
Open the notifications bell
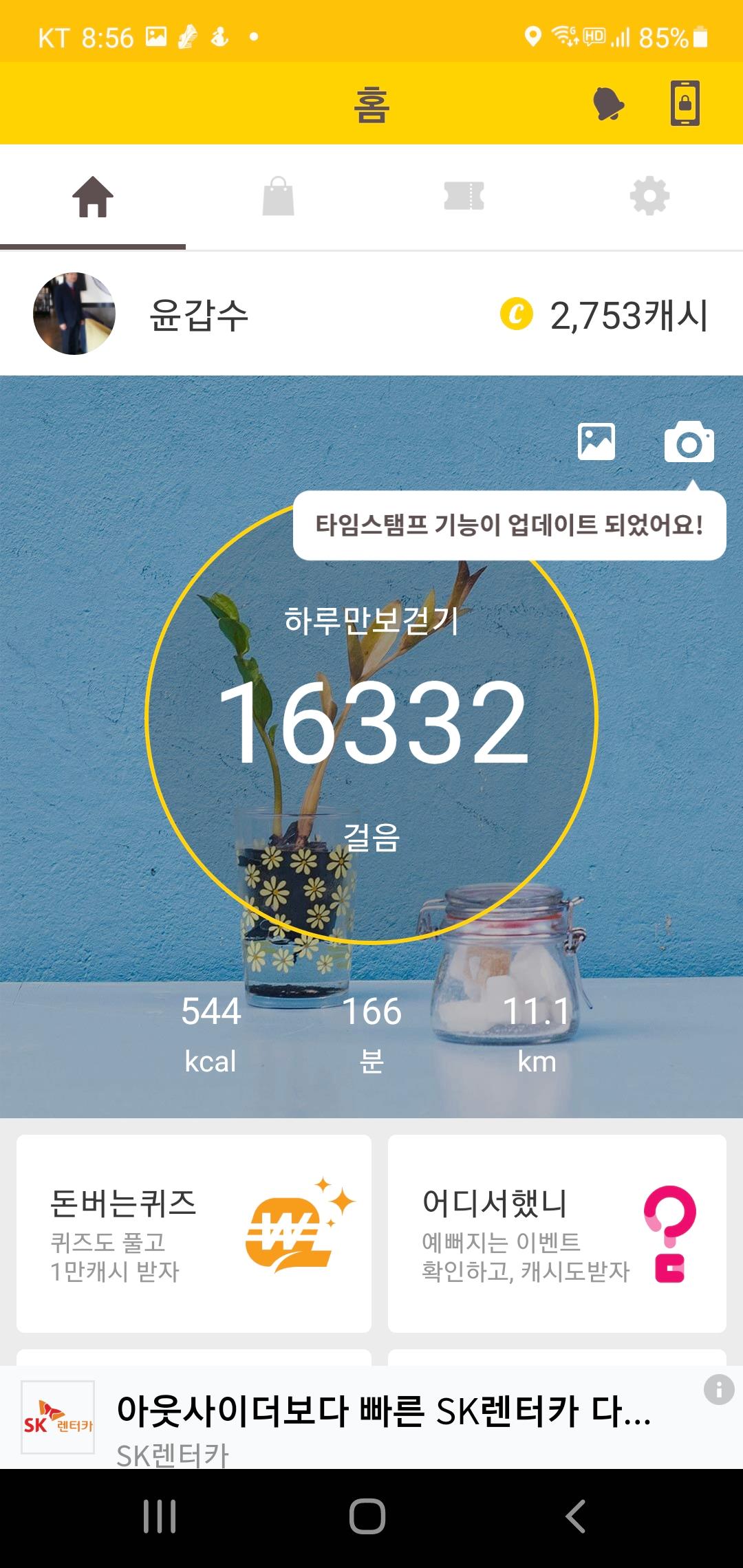[608, 104]
